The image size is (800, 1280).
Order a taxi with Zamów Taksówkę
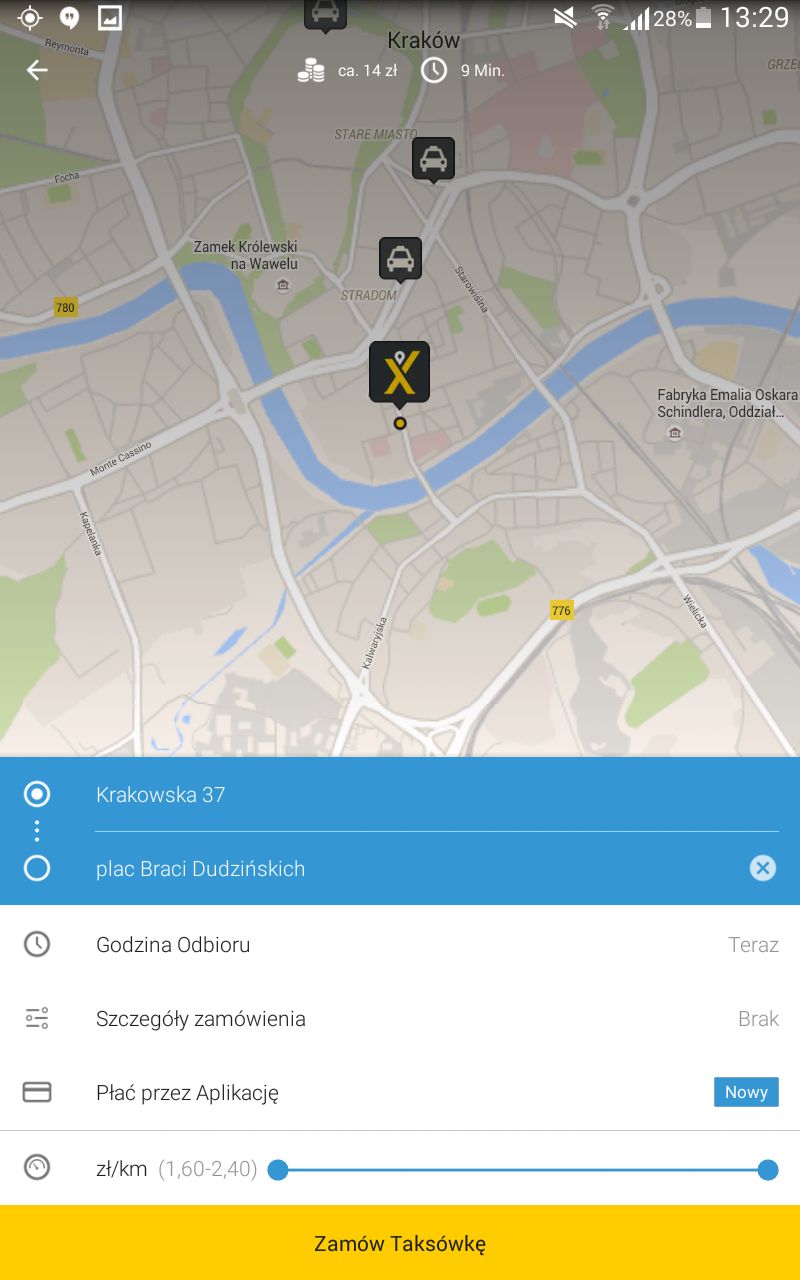[x=400, y=1244]
